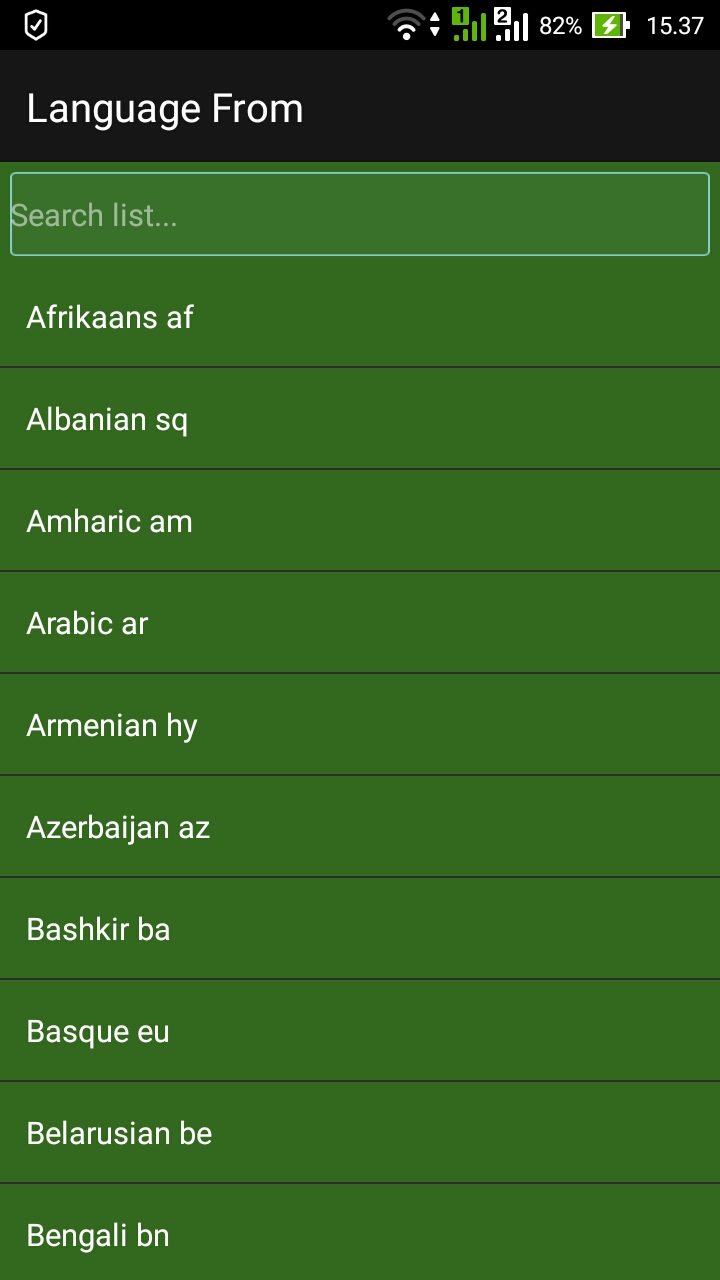Choose Armenian hy from the list

click(360, 725)
